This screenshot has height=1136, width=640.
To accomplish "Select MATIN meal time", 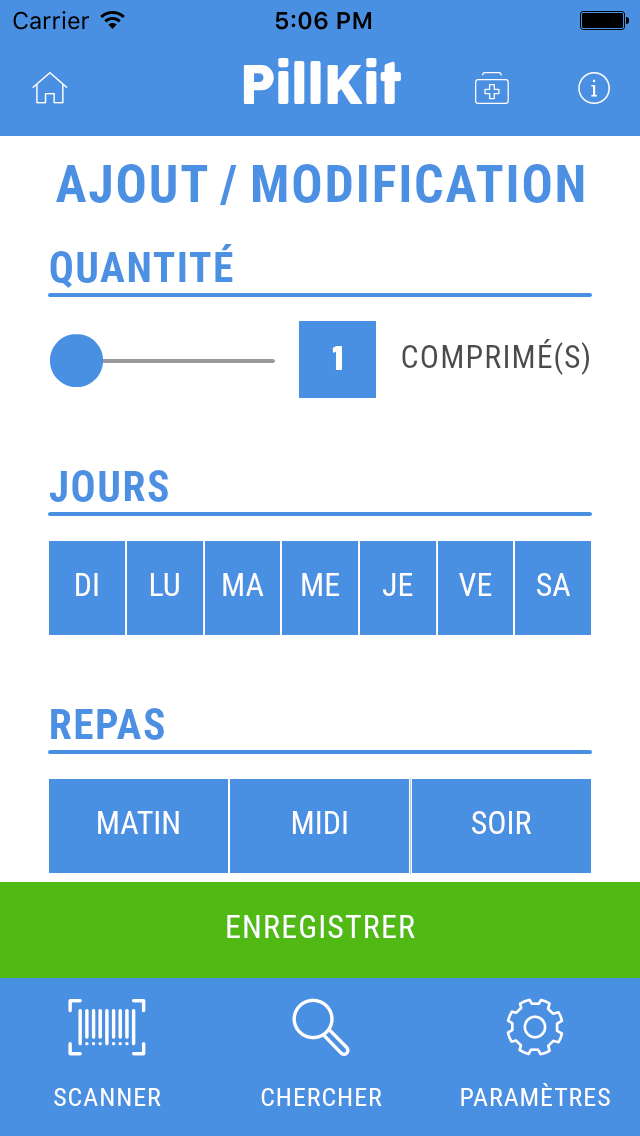I will tap(139, 825).
